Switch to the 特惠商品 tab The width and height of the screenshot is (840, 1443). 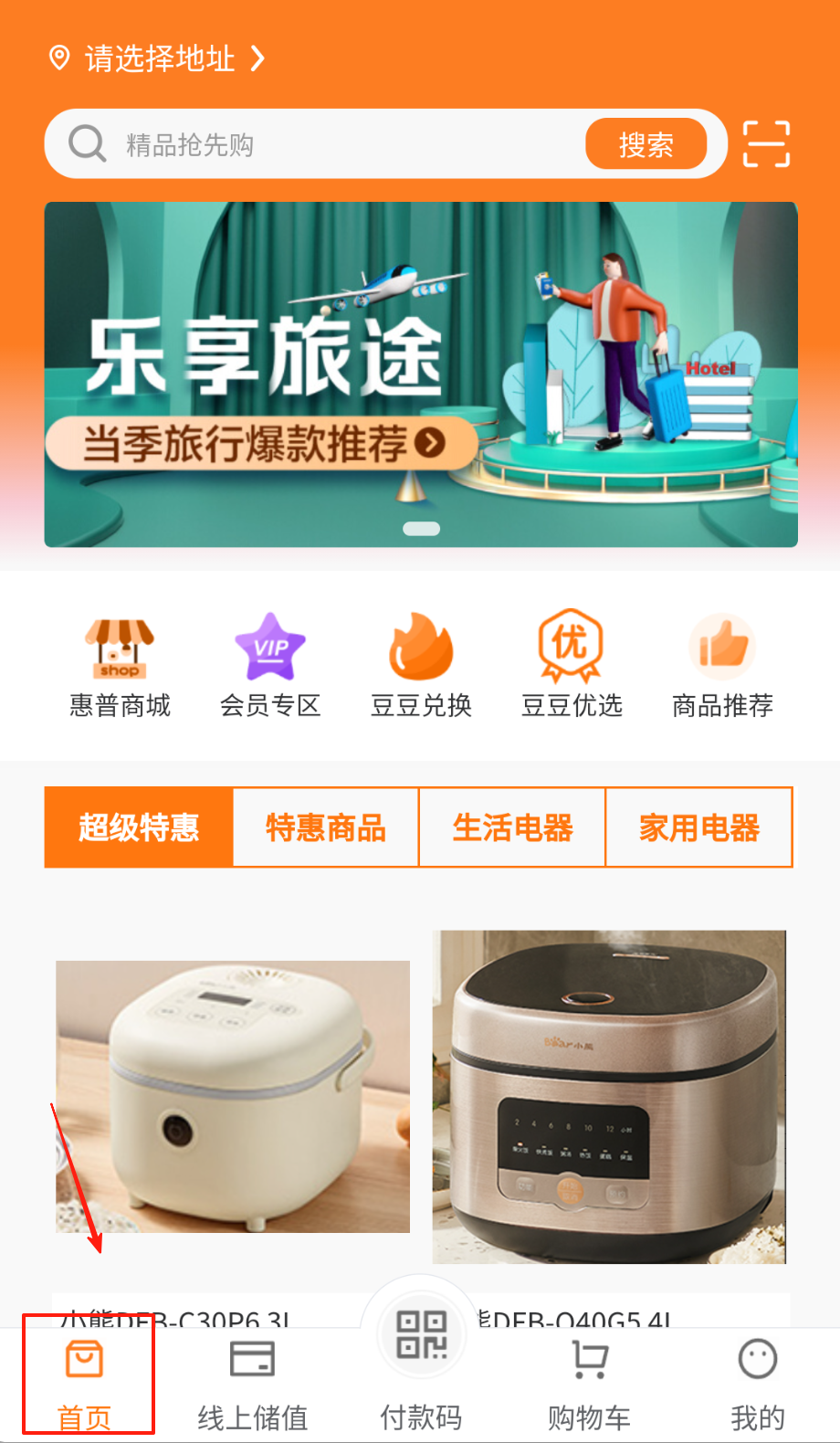(x=326, y=827)
